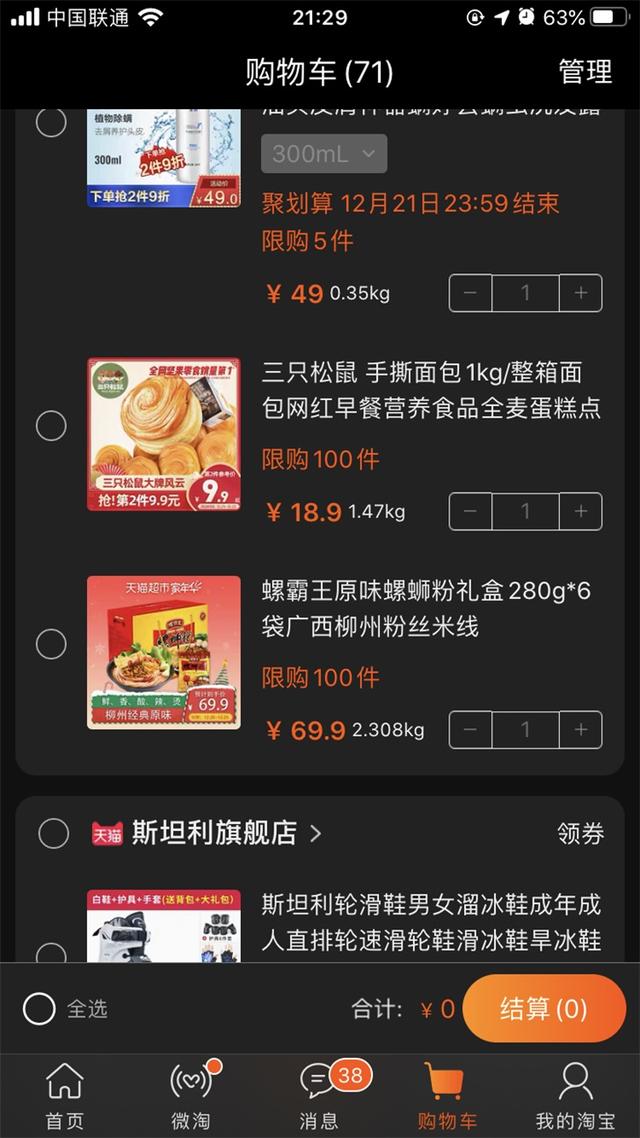
Task: Tap 结算 to check out
Action: click(543, 1009)
